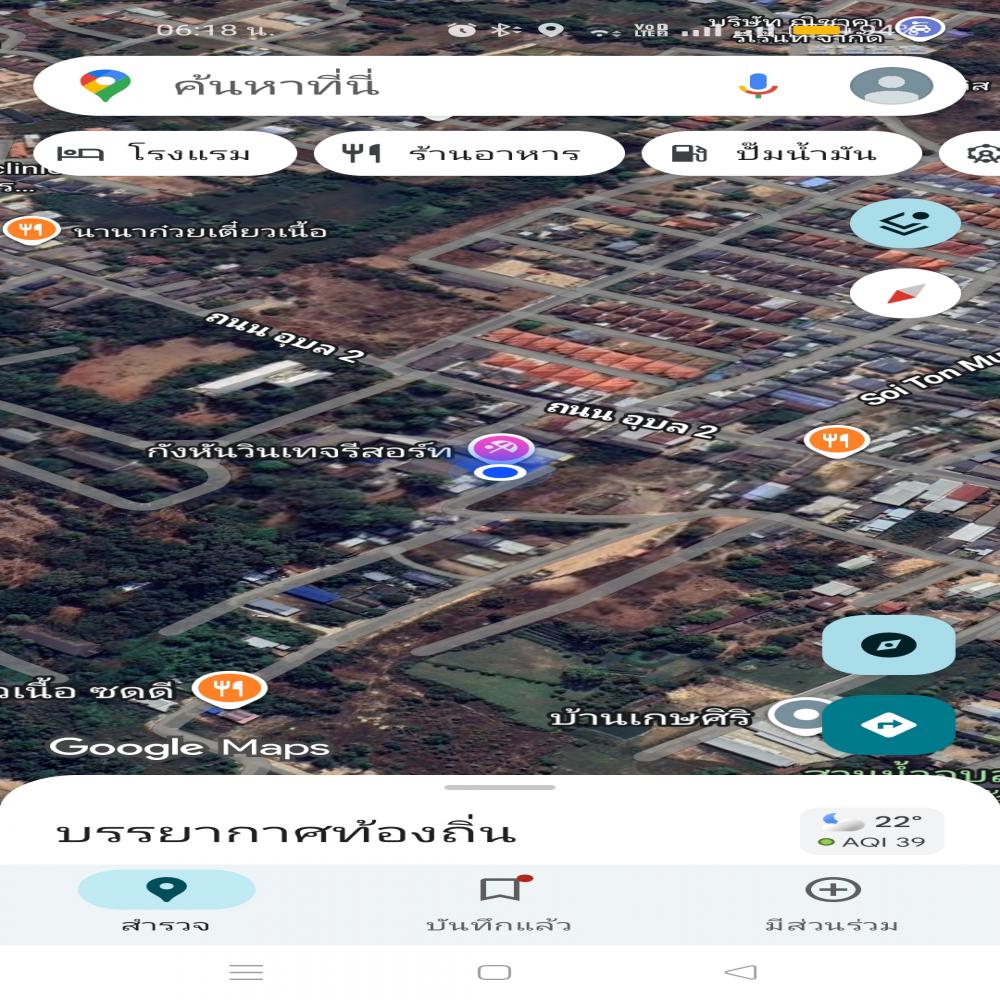
Task: Go back using the system back button
Action: tap(740, 972)
